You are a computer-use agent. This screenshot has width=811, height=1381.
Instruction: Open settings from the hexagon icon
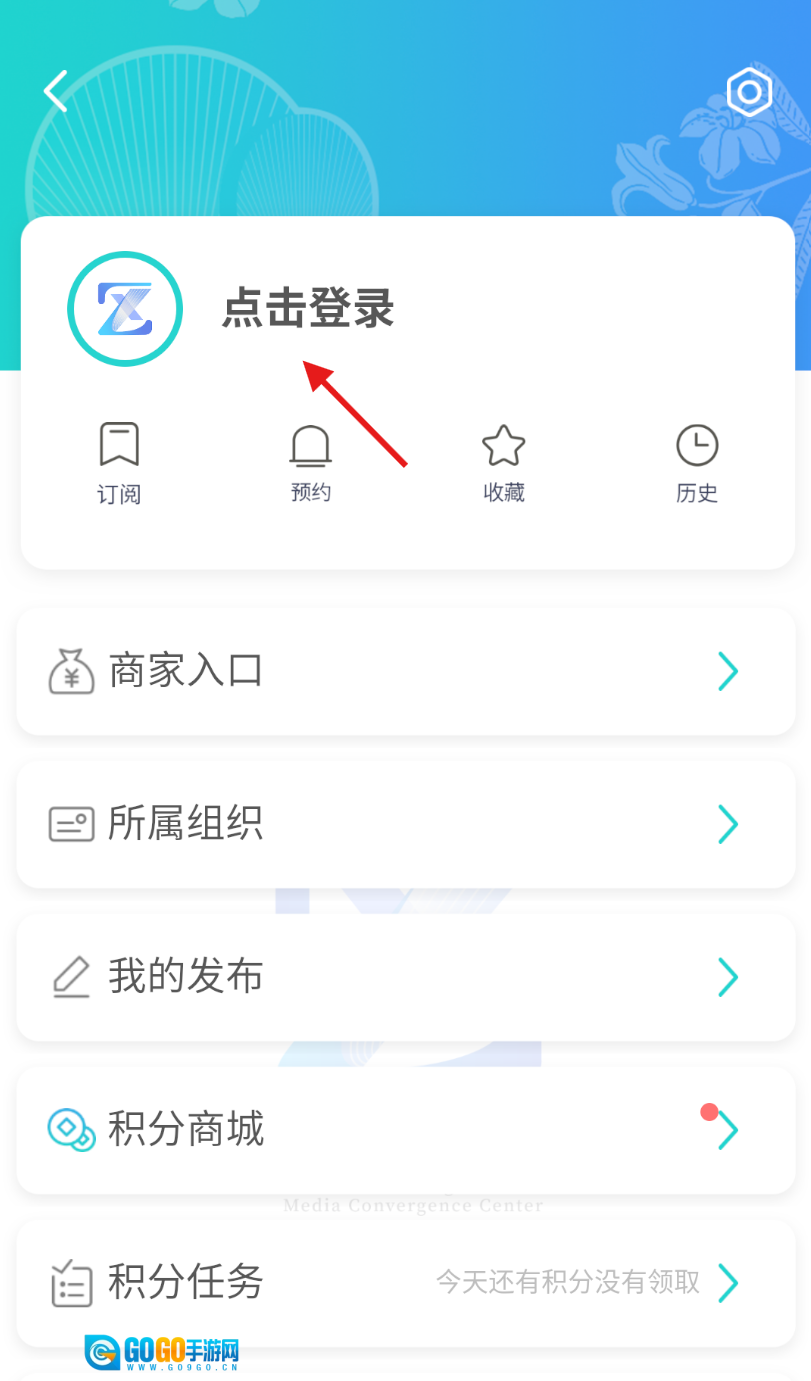749,93
